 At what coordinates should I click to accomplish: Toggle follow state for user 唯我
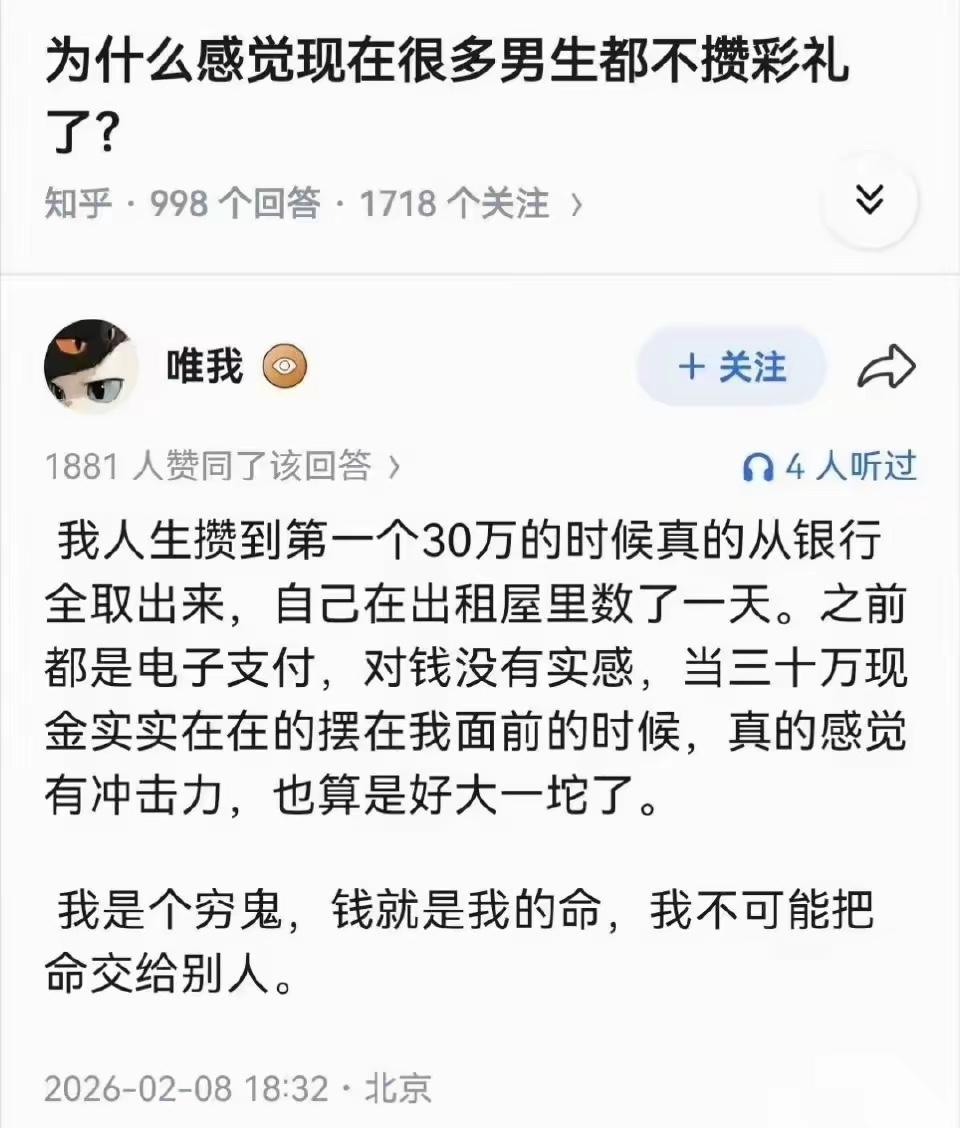point(731,367)
